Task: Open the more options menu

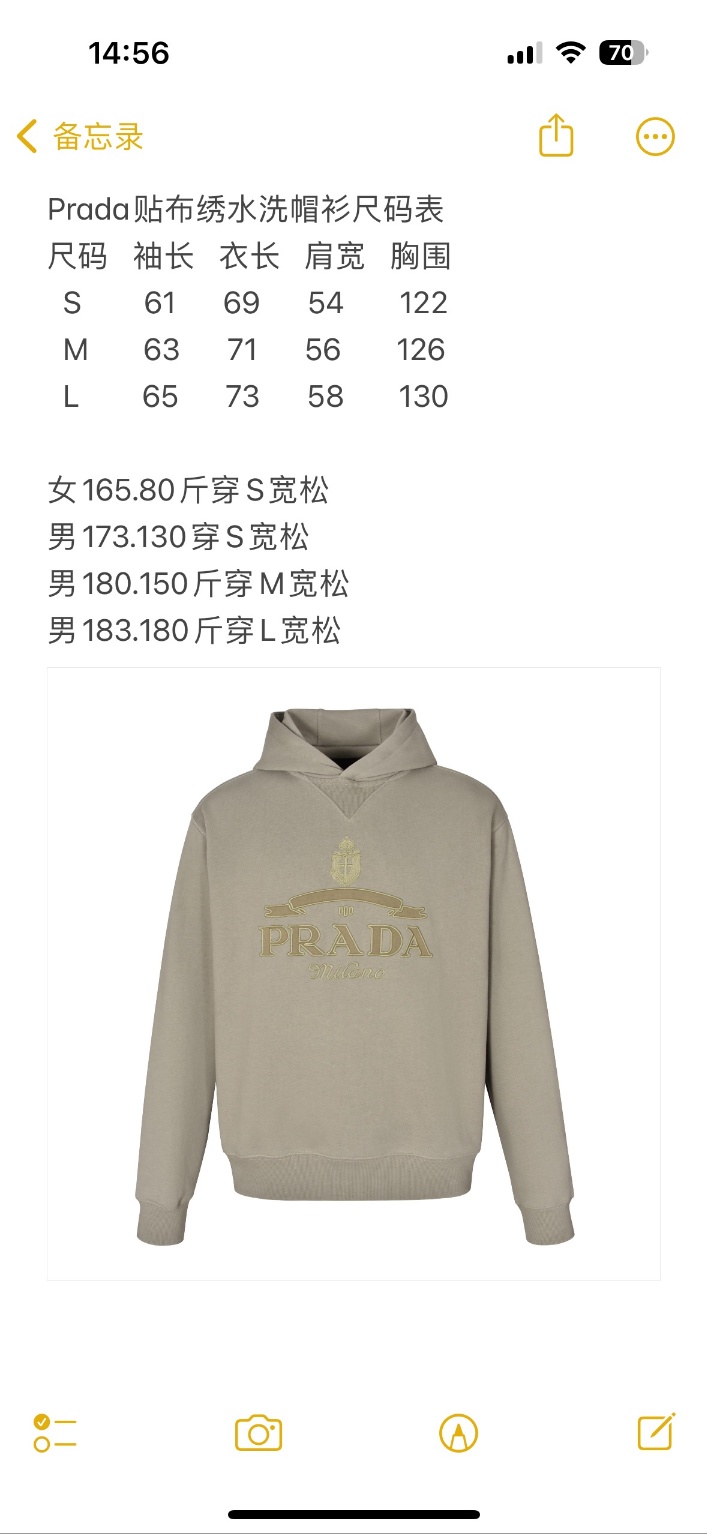Action: [x=655, y=137]
